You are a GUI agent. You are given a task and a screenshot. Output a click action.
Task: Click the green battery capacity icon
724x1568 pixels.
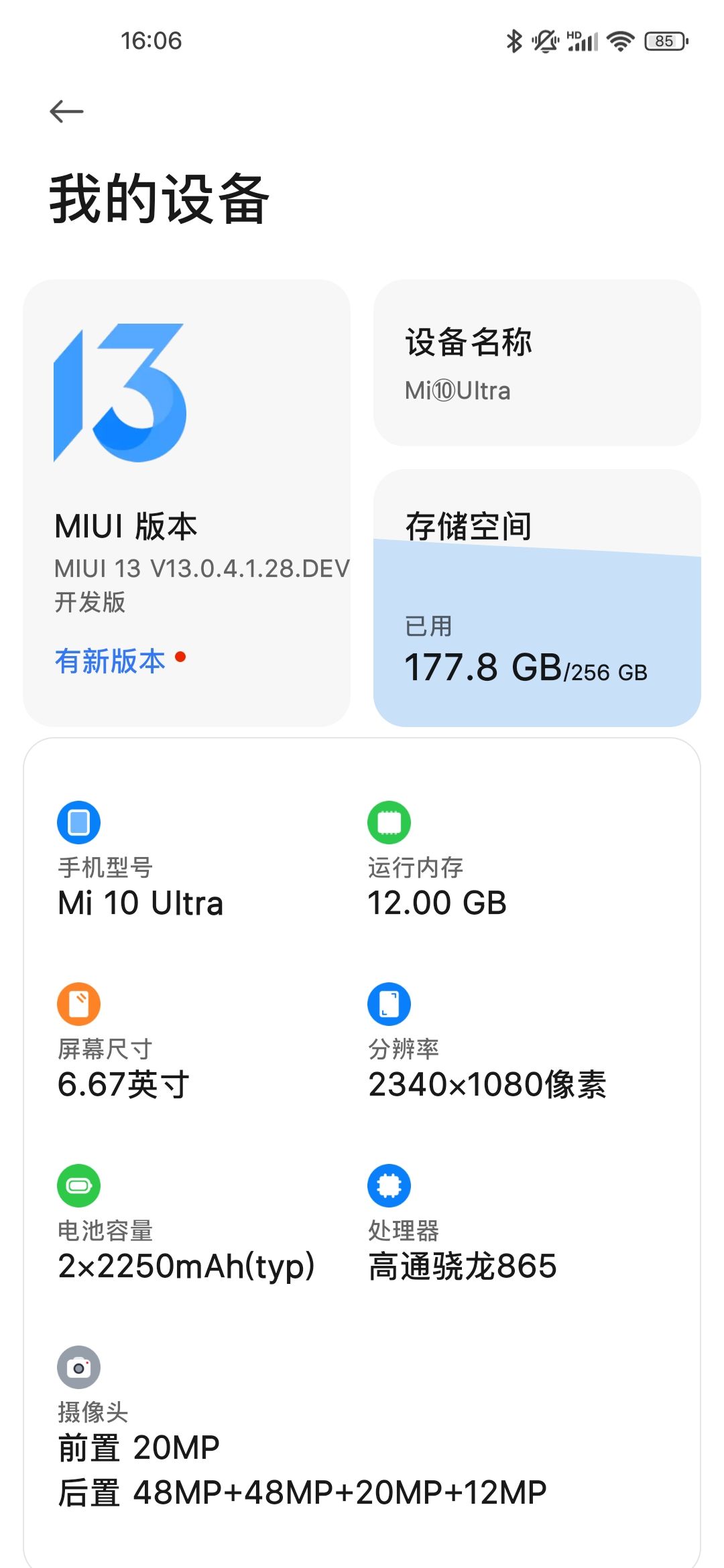[78, 1185]
